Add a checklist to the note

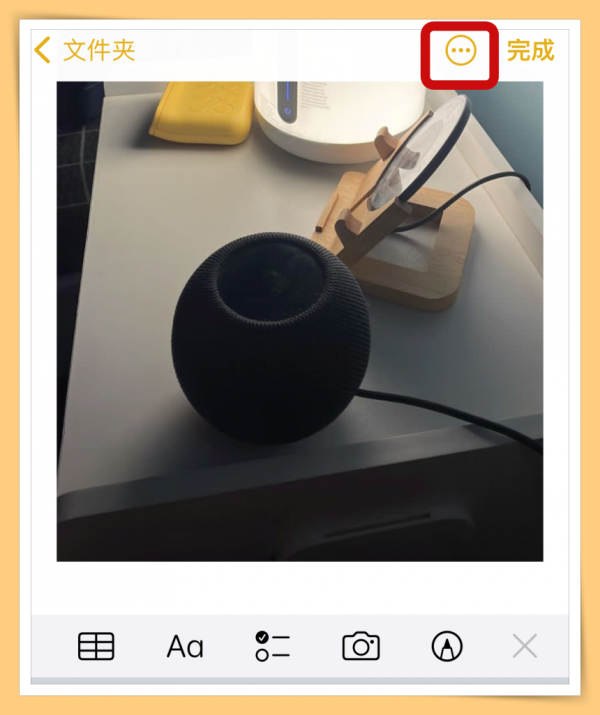[272, 646]
